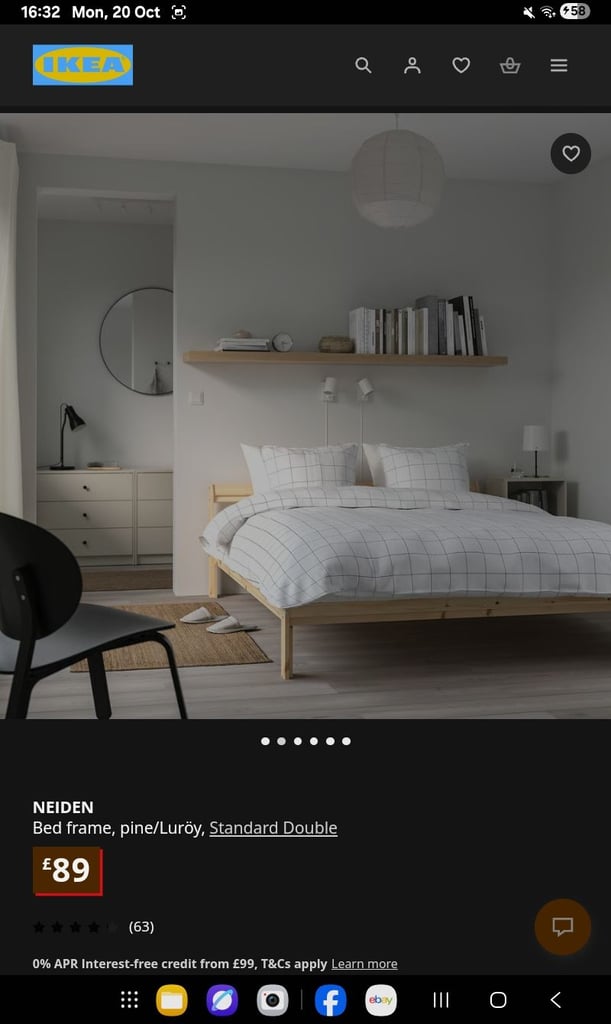Image resolution: width=611 pixels, height=1024 pixels.
Task: Select the Standard Double size link
Action: coord(273,828)
